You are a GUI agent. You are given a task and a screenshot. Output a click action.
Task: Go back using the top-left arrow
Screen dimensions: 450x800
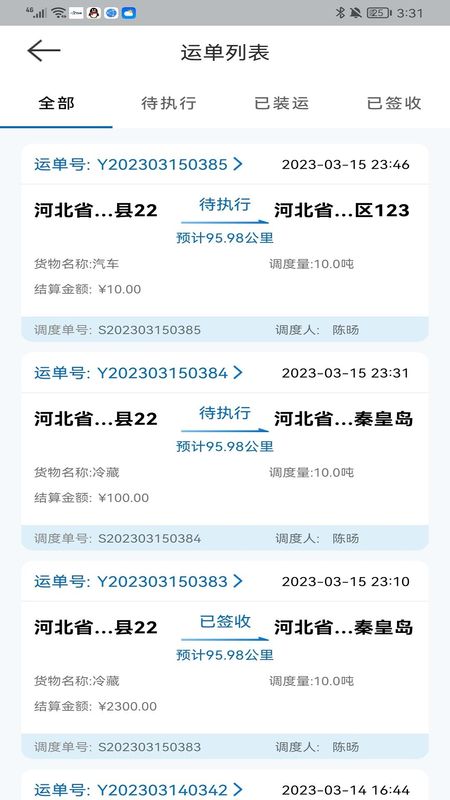[44, 51]
